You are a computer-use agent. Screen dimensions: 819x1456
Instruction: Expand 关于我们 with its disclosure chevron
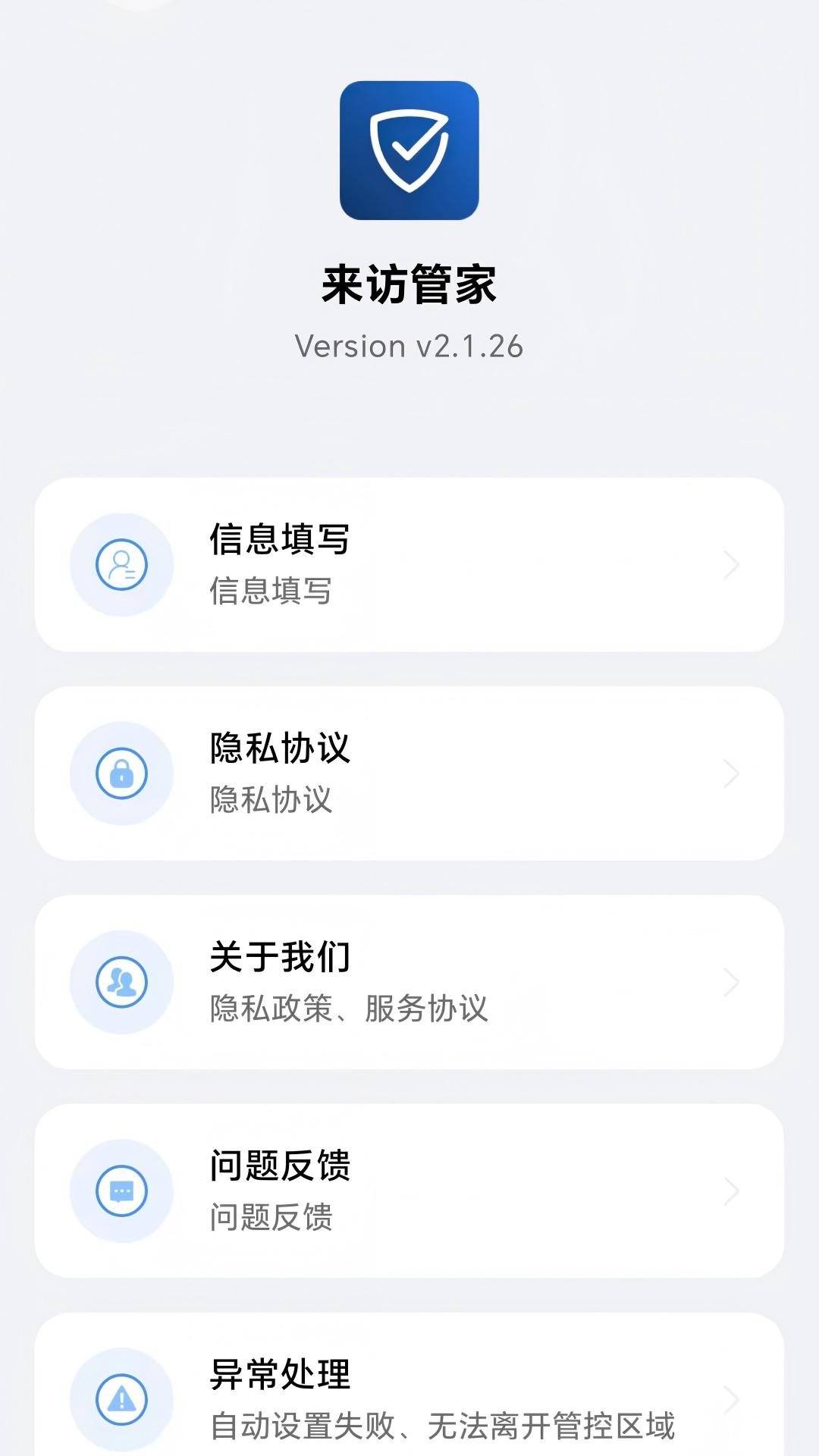pyautogui.click(x=730, y=982)
